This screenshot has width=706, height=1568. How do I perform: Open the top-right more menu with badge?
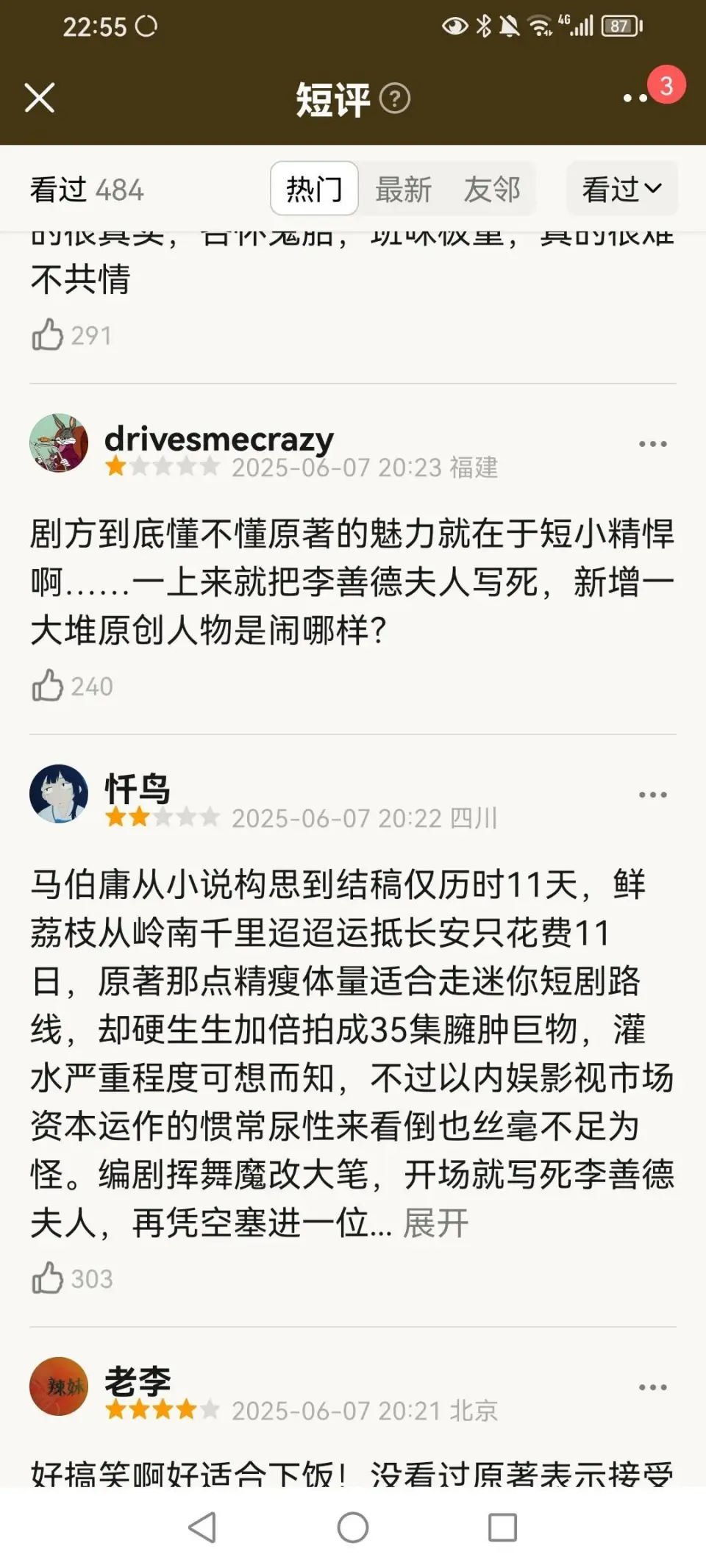coord(637,98)
